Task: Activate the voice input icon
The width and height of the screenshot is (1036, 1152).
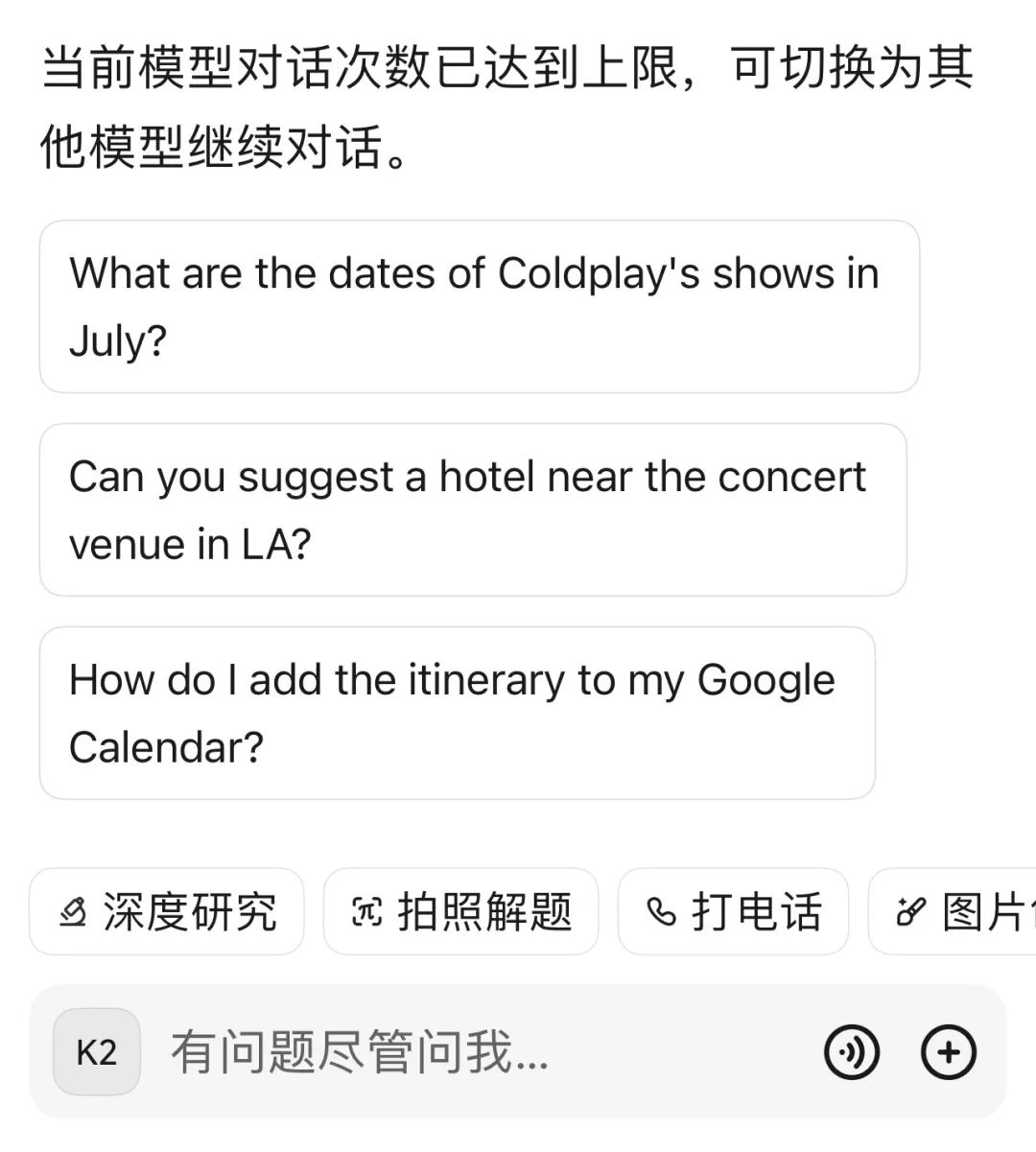Action: point(851,1052)
